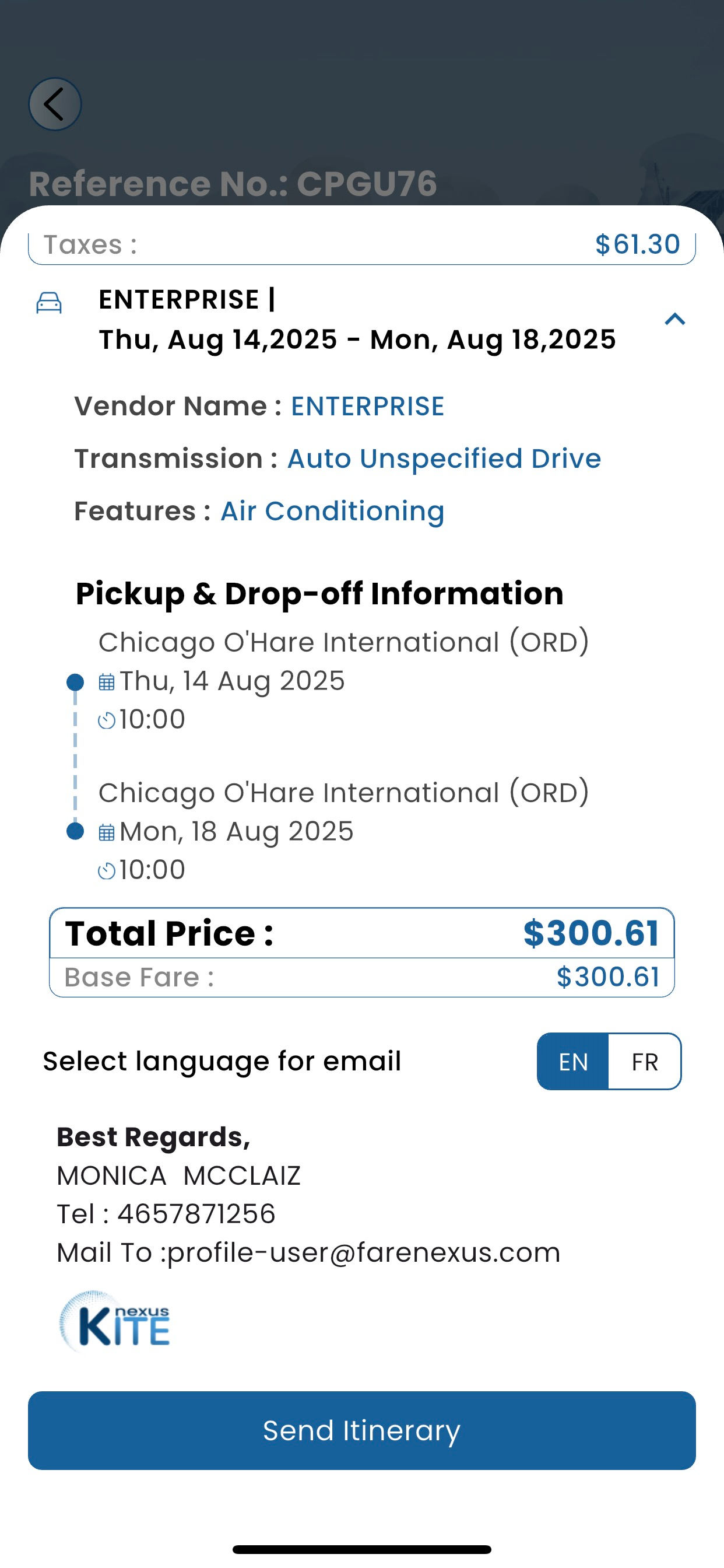724x1568 pixels.
Task: Switch email language to FR
Action: (645, 1062)
